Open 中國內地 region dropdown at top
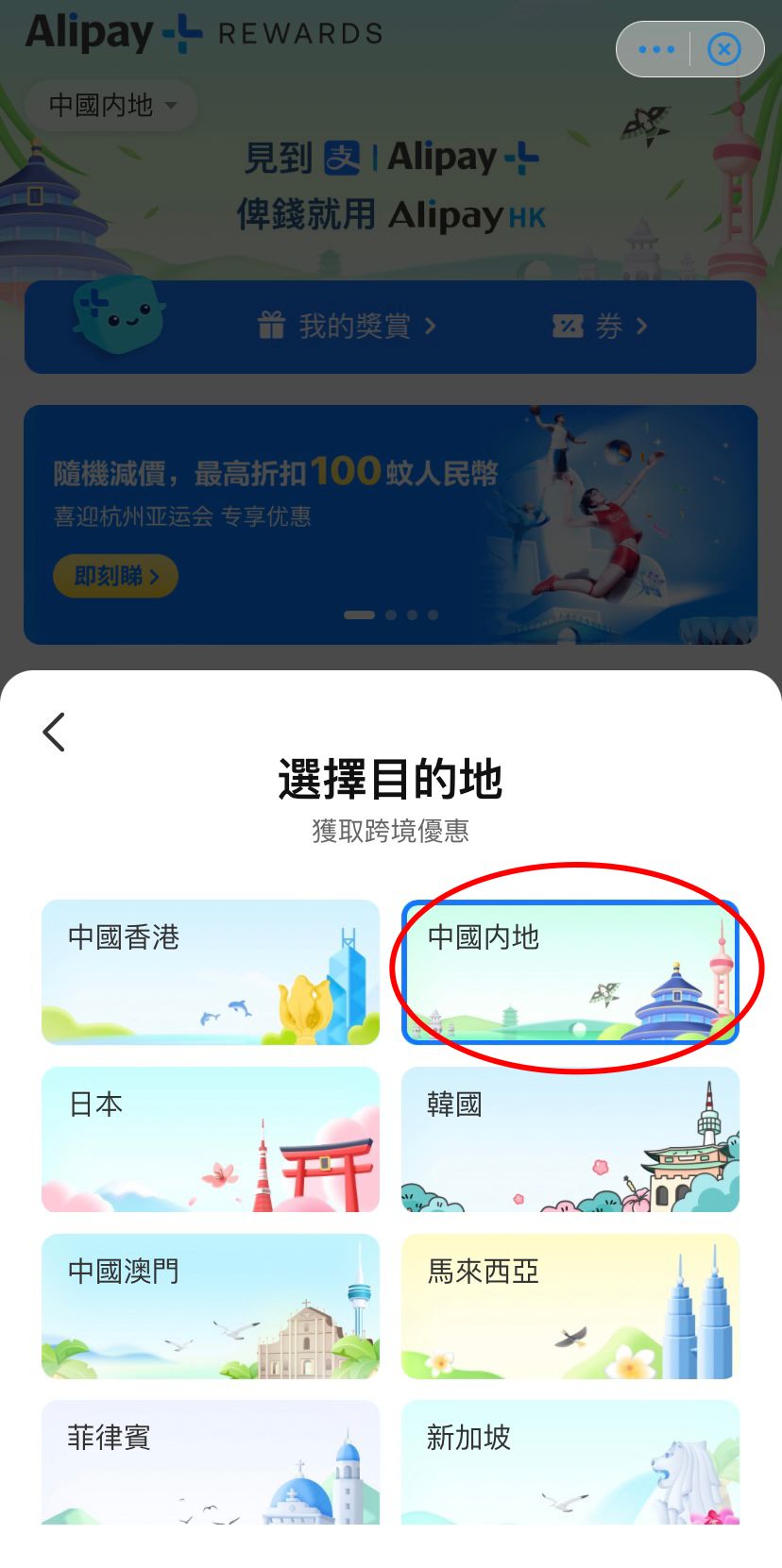This screenshot has width=782, height=1568. [111, 105]
